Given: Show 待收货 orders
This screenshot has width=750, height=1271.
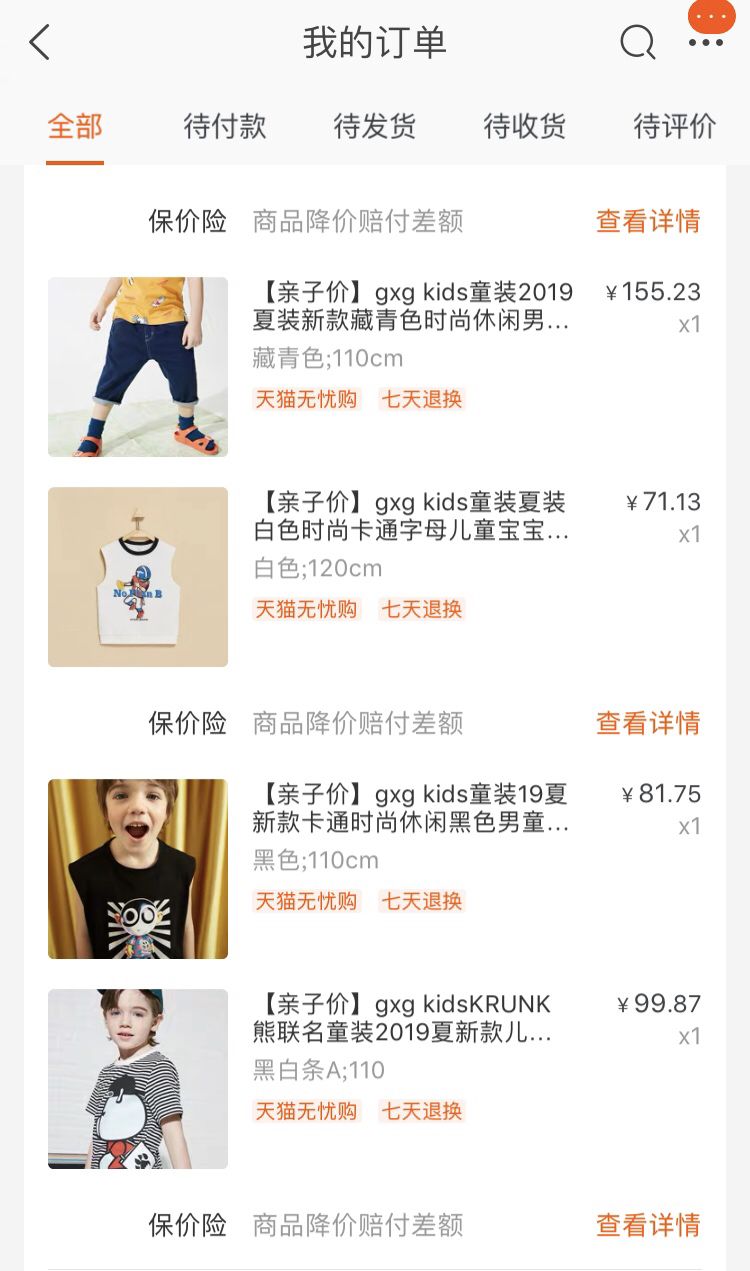Looking at the screenshot, I should tap(525, 127).
